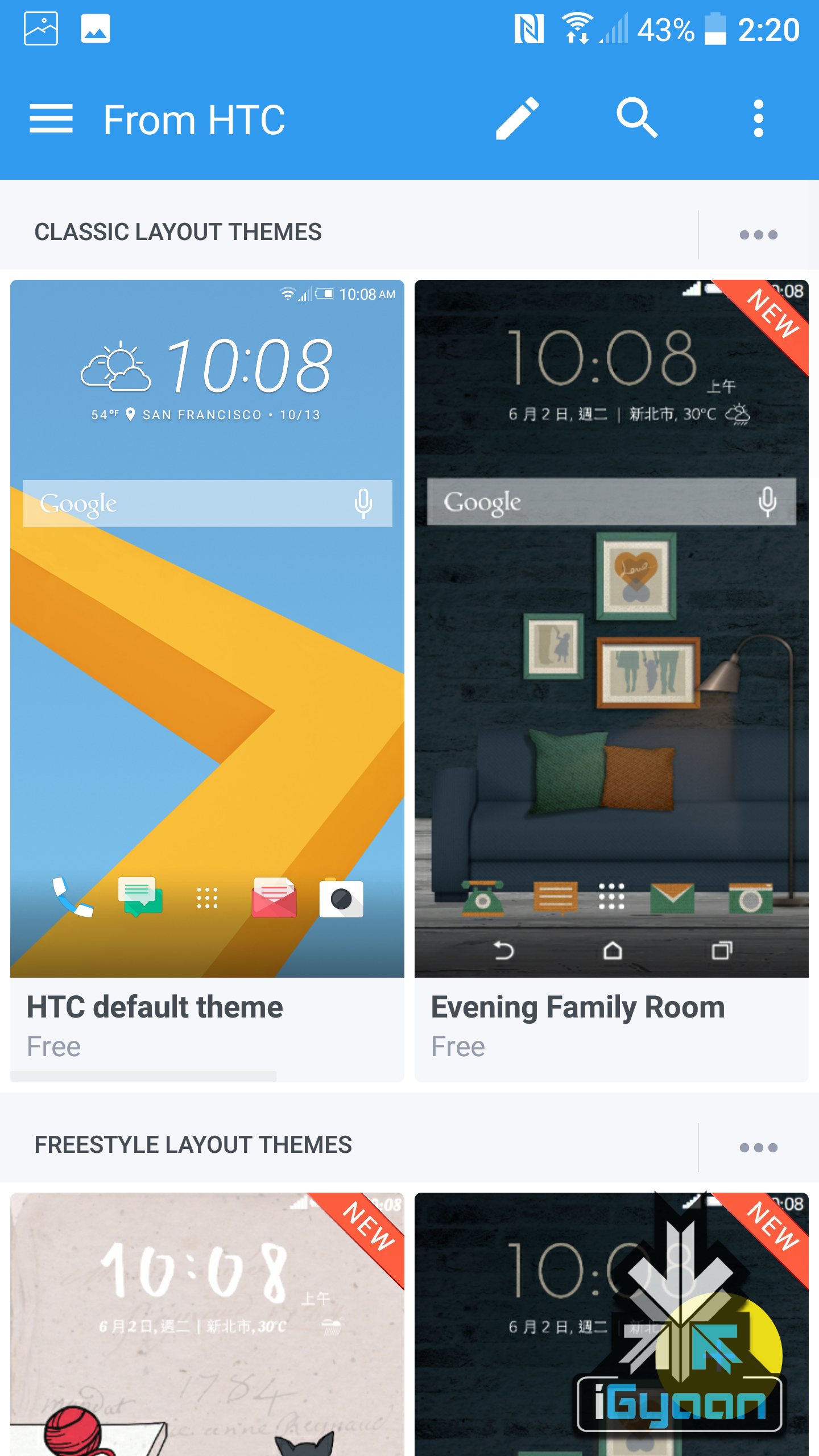Open the hamburger navigation drawer
The image size is (819, 1456).
[x=51, y=119]
